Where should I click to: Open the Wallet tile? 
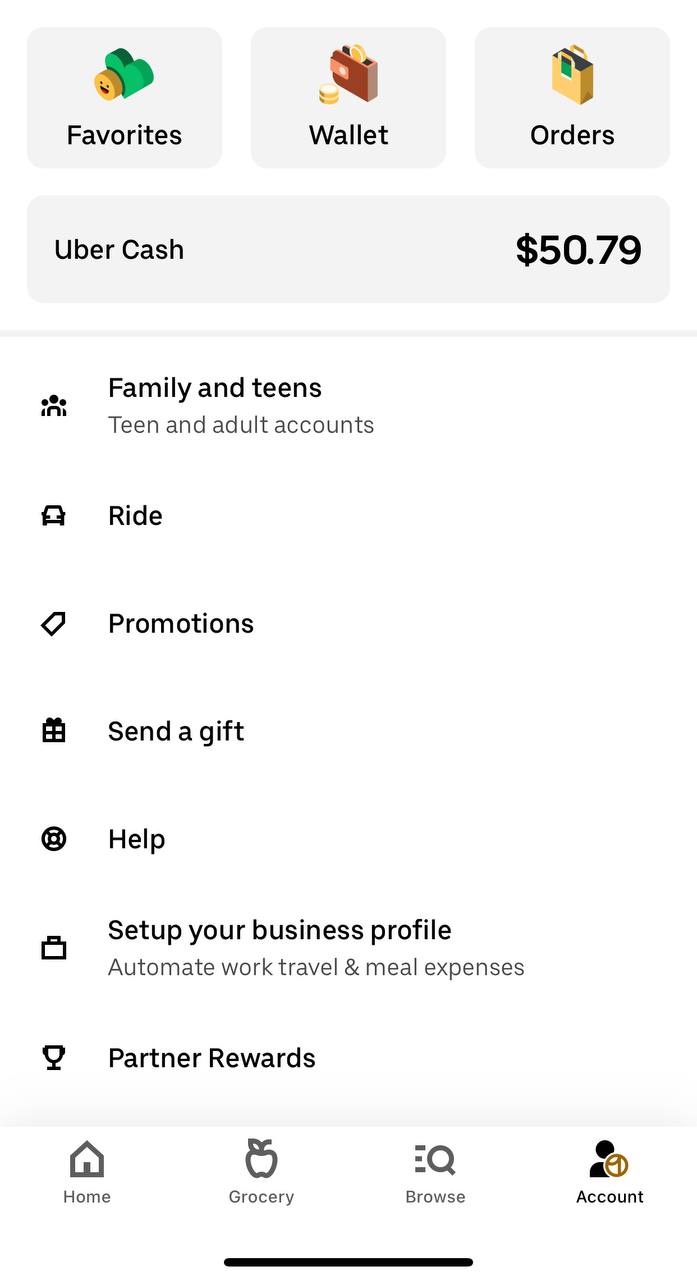(x=348, y=98)
